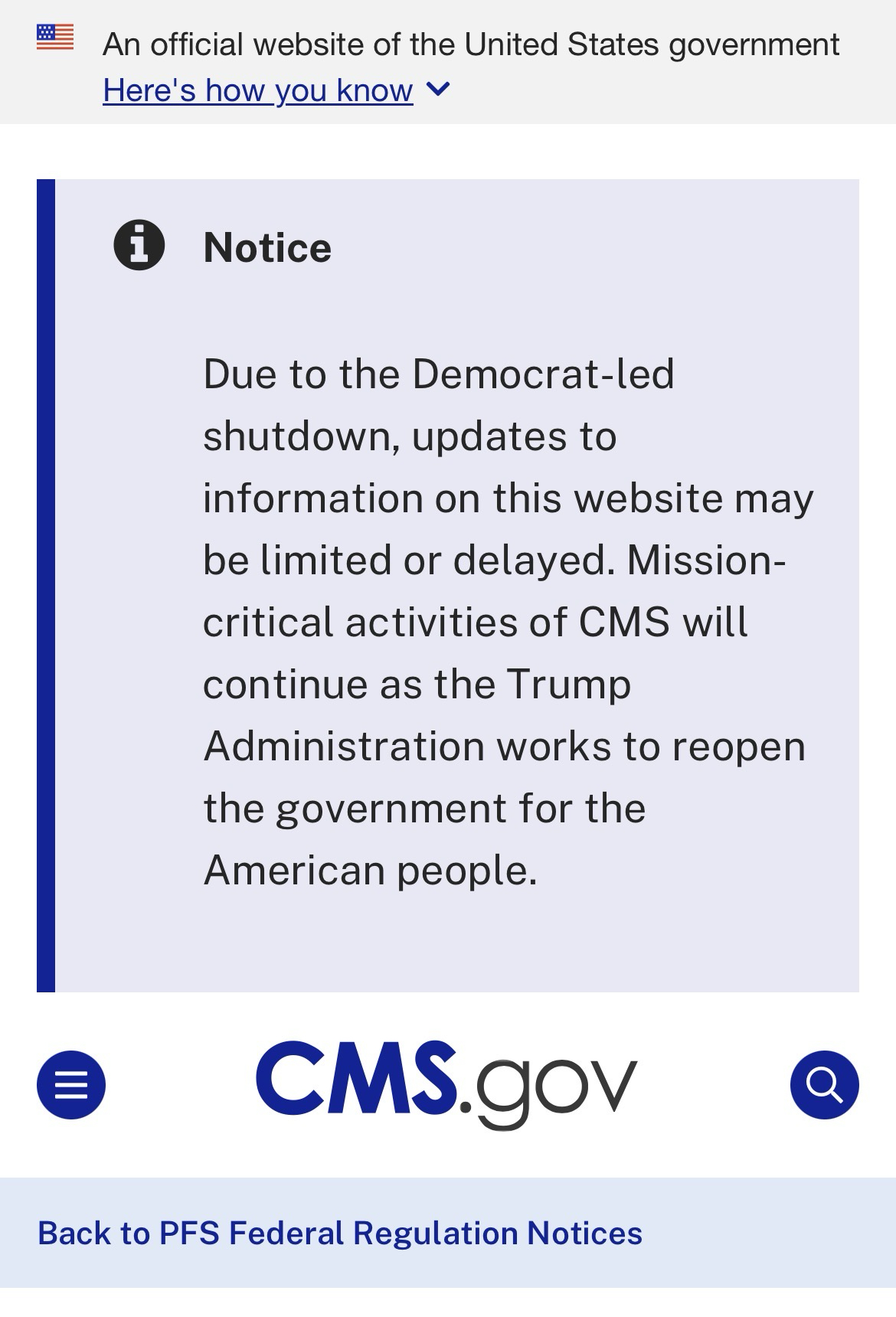The height and width of the screenshot is (1317, 896).
Task: Expand "Here's how you know" details
Action: tap(276, 91)
